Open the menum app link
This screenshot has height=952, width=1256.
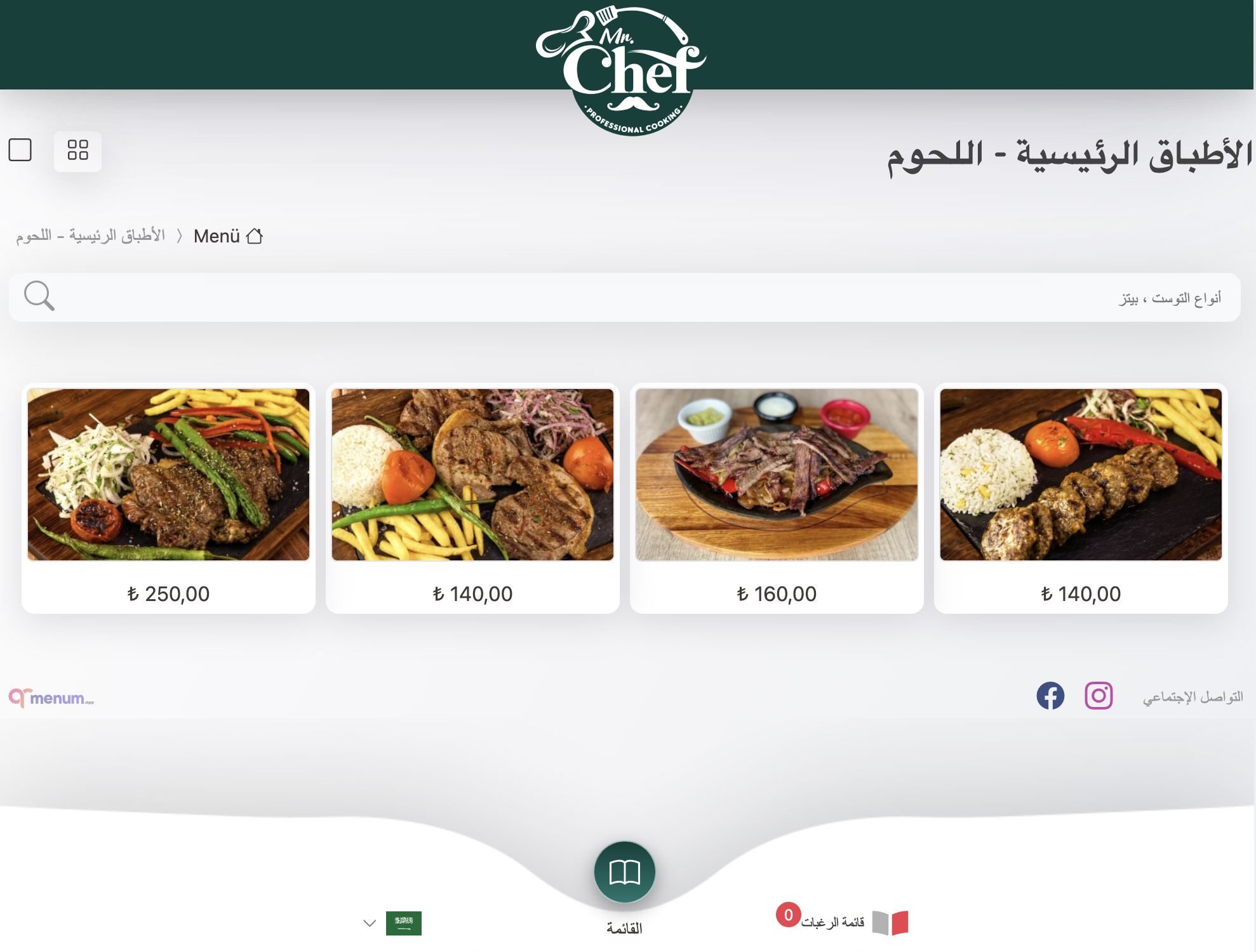click(52, 698)
